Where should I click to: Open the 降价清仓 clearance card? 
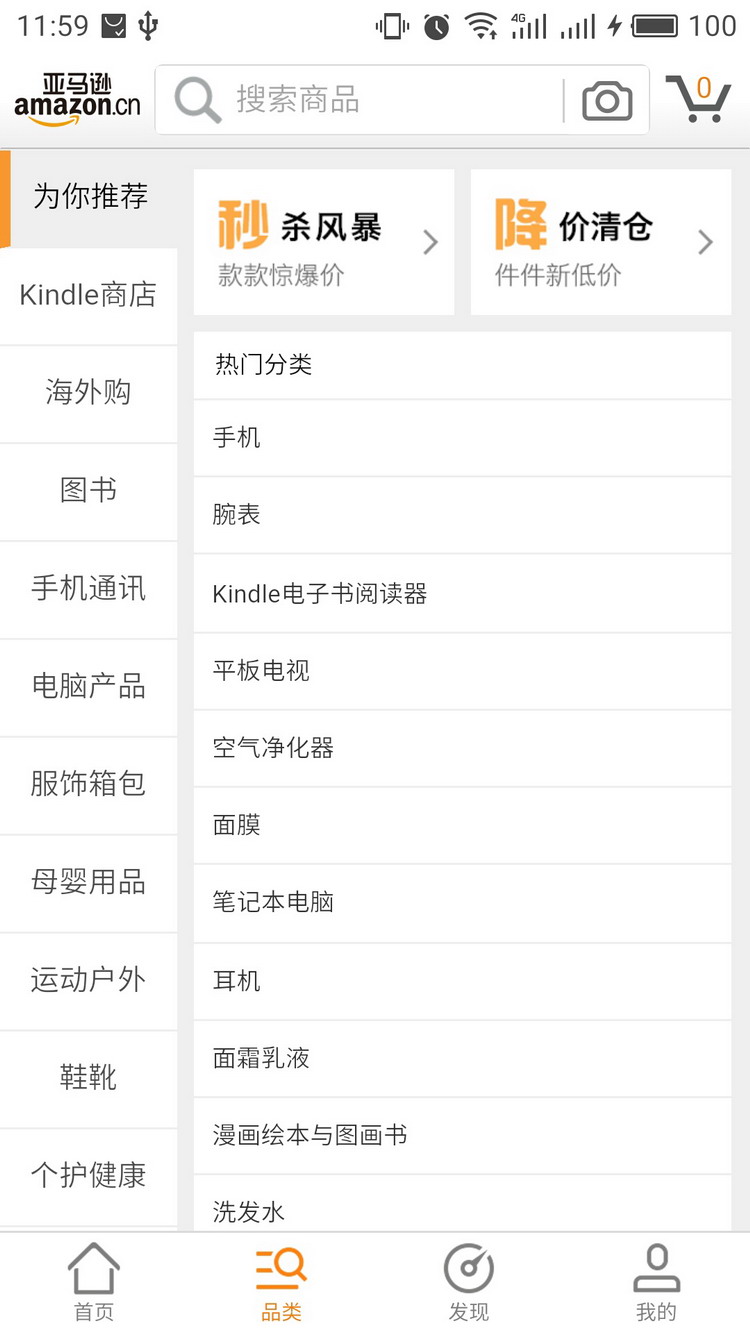tap(600, 242)
